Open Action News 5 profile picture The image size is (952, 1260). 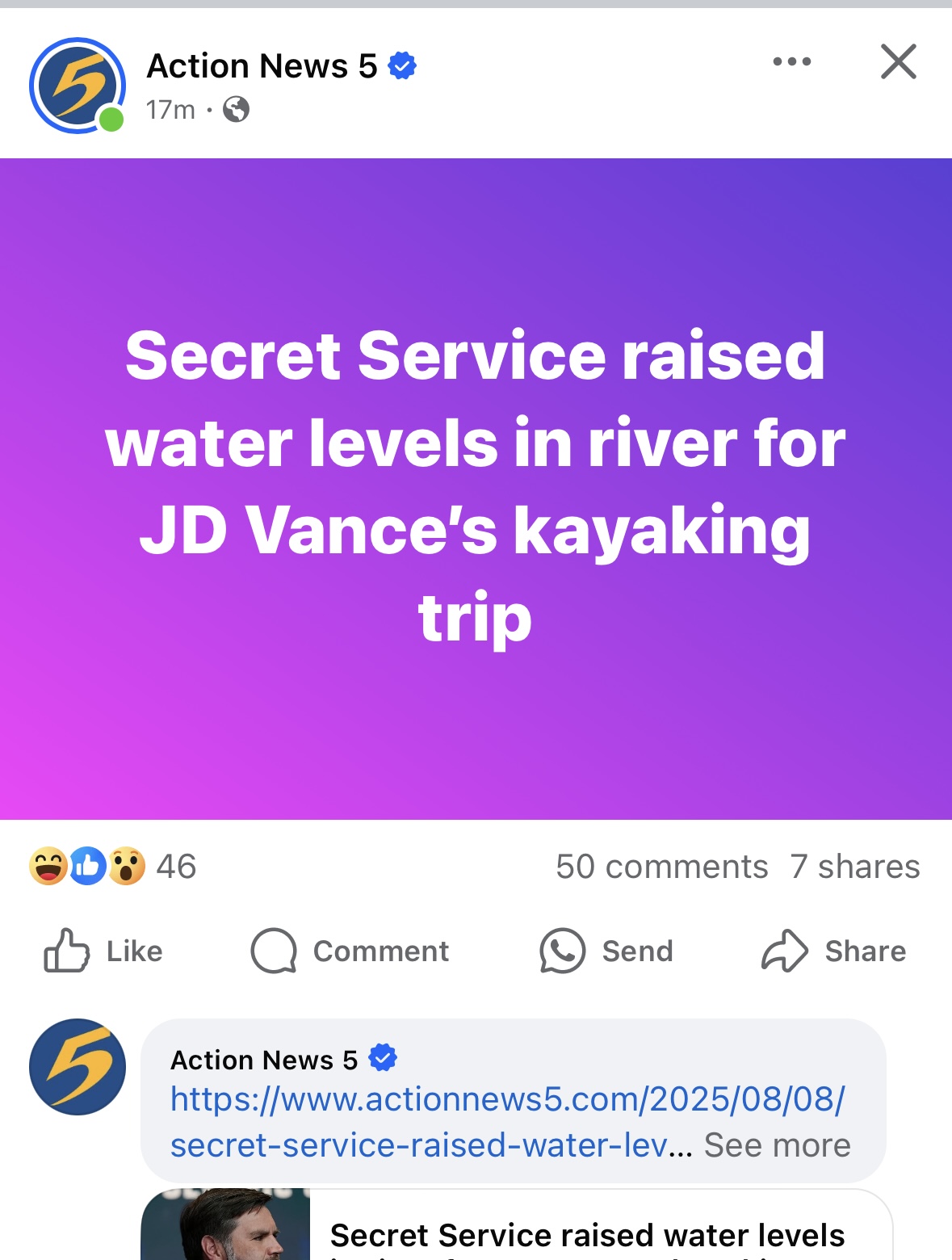[x=77, y=86]
